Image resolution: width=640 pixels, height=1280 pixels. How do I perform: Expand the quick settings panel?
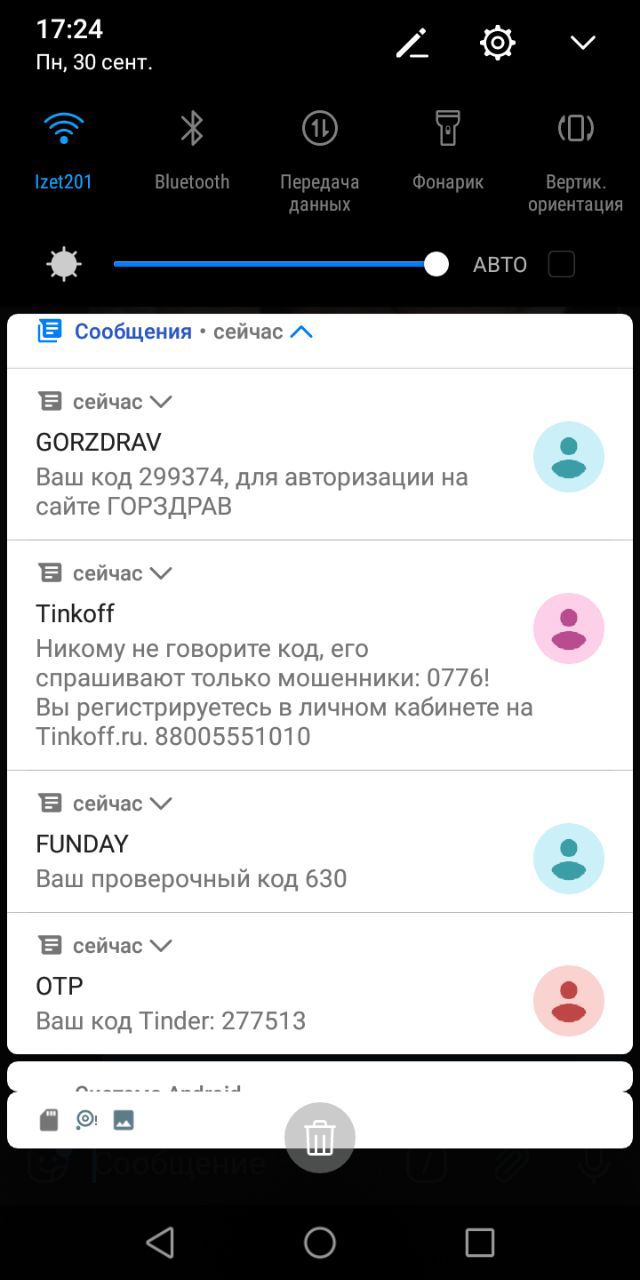[x=583, y=43]
